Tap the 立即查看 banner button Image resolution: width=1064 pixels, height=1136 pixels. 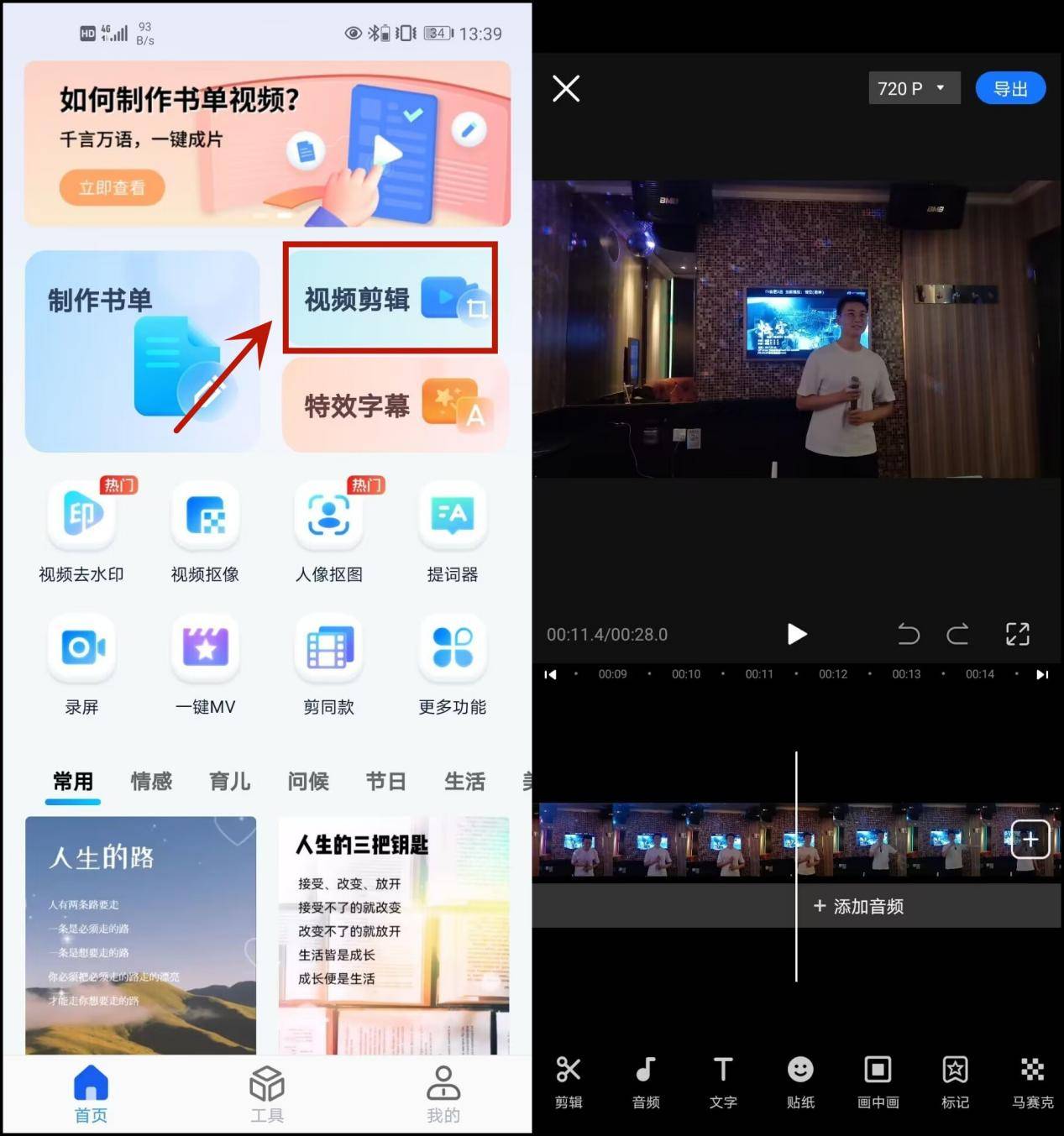click(x=112, y=187)
